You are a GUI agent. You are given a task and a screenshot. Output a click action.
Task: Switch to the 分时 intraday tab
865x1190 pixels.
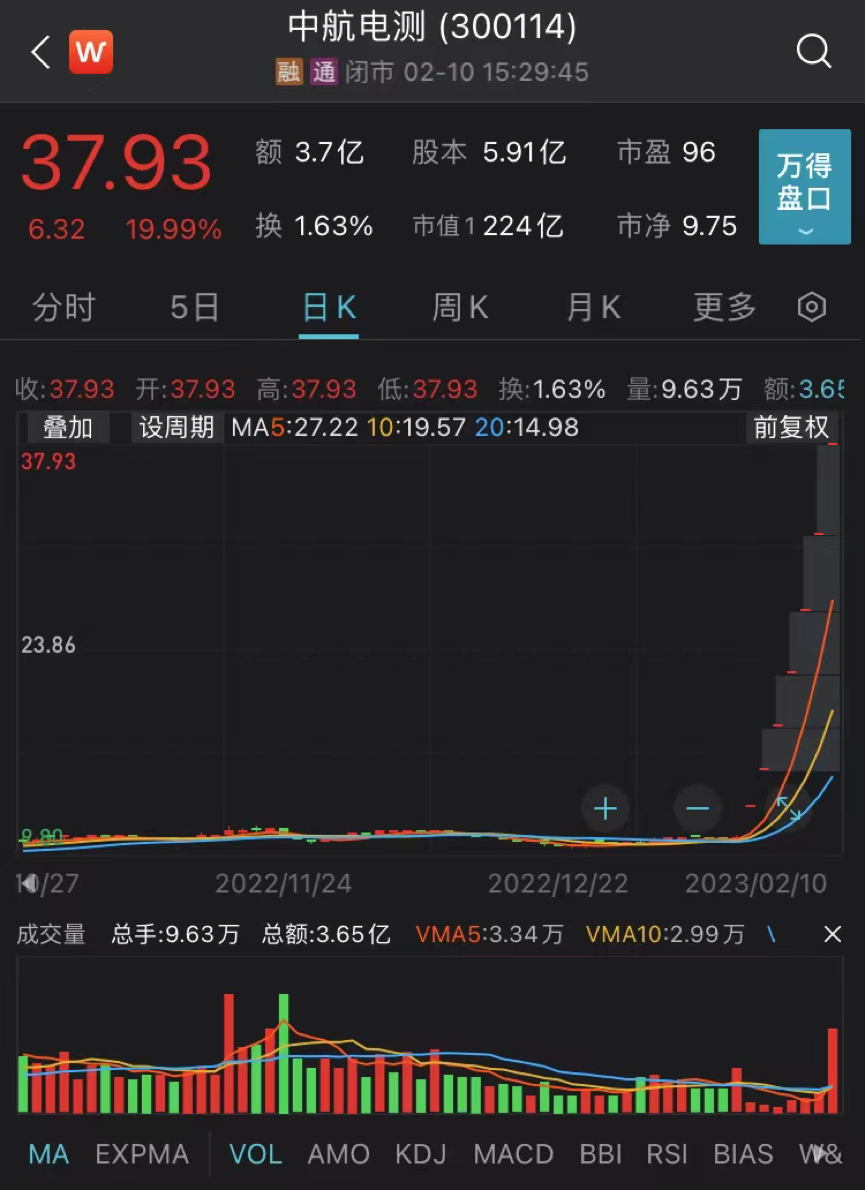[63, 308]
